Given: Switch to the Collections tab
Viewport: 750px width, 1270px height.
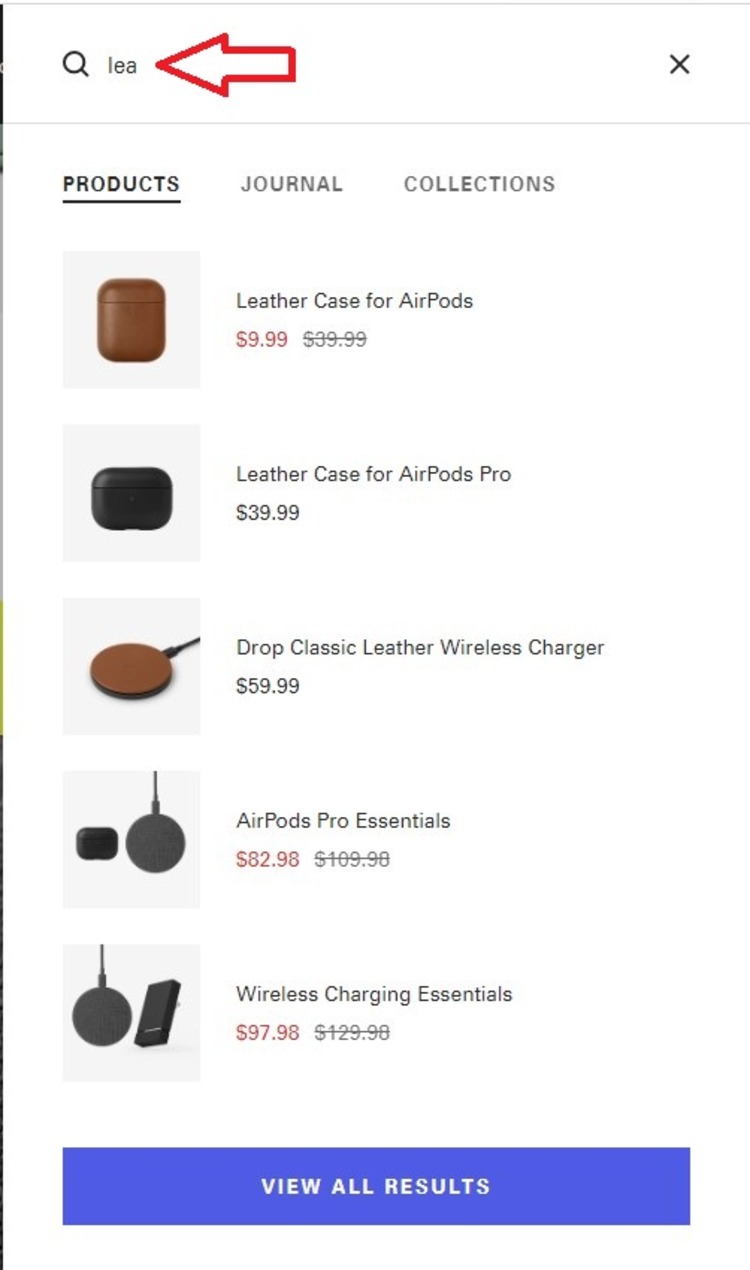Looking at the screenshot, I should pyautogui.click(x=479, y=184).
